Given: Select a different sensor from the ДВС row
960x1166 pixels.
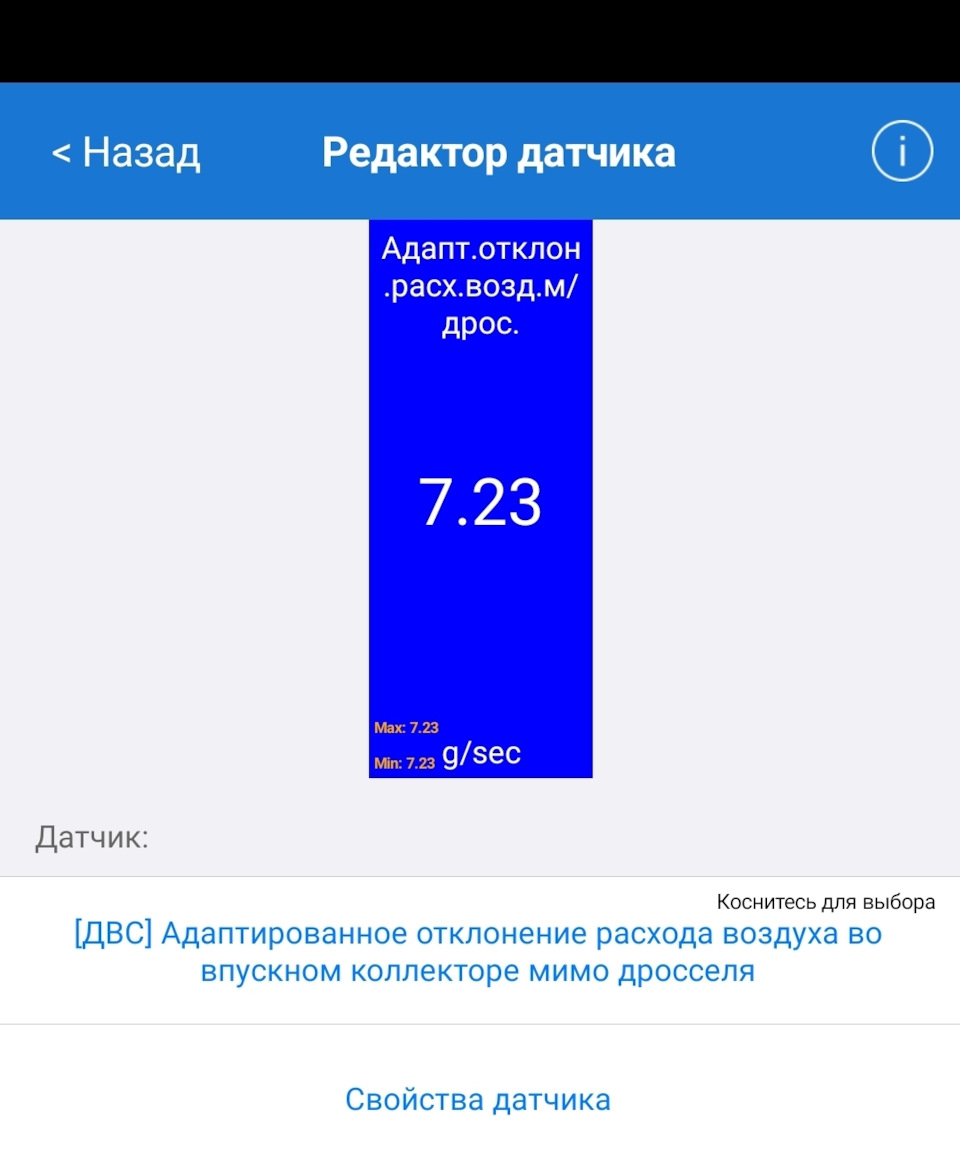Looking at the screenshot, I should (478, 952).
